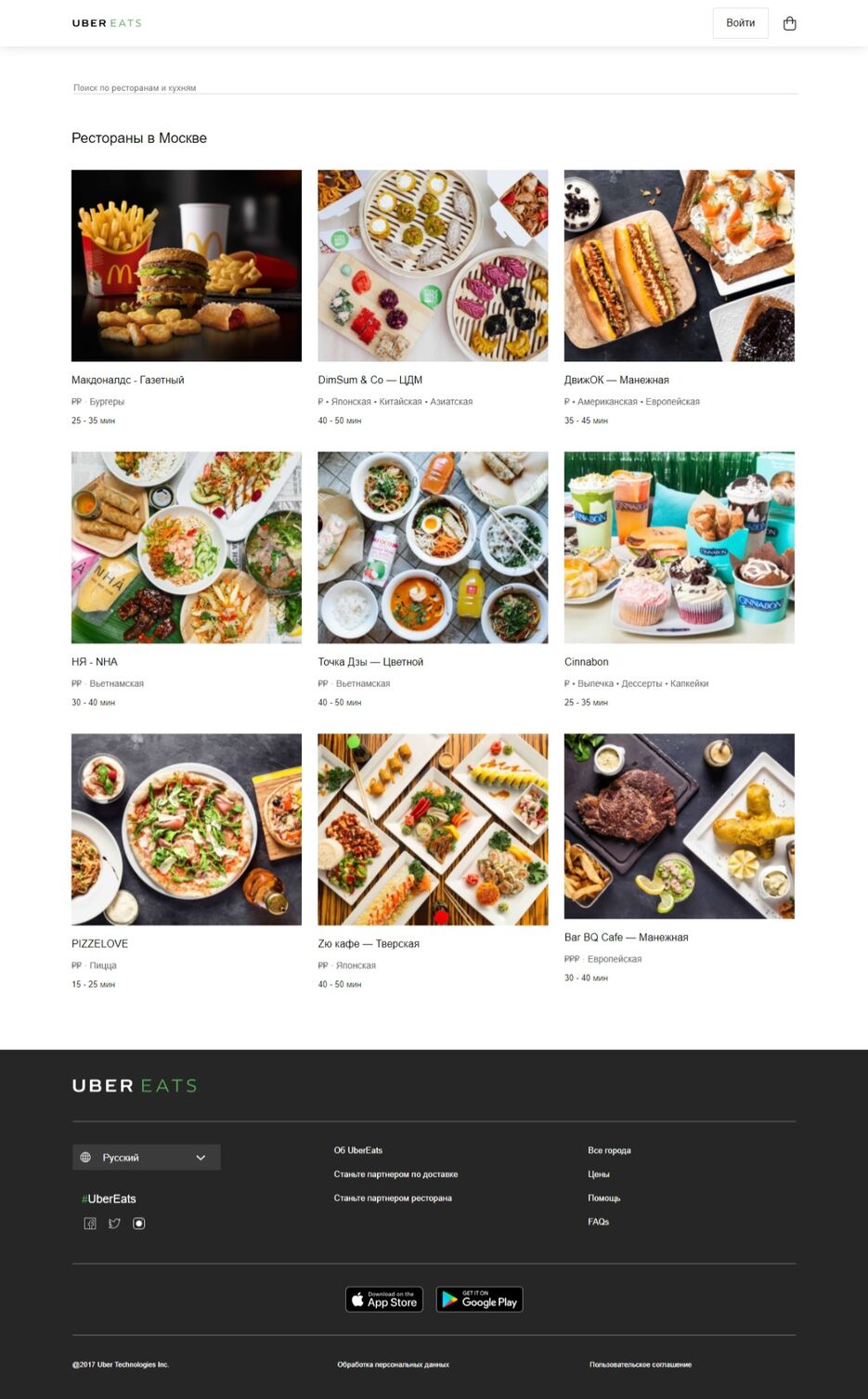Open the Макдоналдс - Газетный restaurant card
This screenshot has width=868, height=1399.
click(x=186, y=266)
